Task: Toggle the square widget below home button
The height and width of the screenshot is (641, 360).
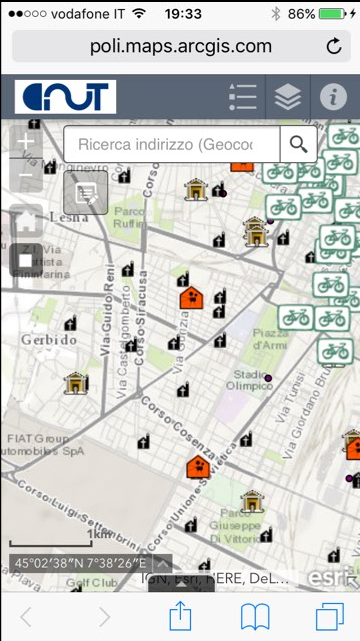Action: [26, 260]
